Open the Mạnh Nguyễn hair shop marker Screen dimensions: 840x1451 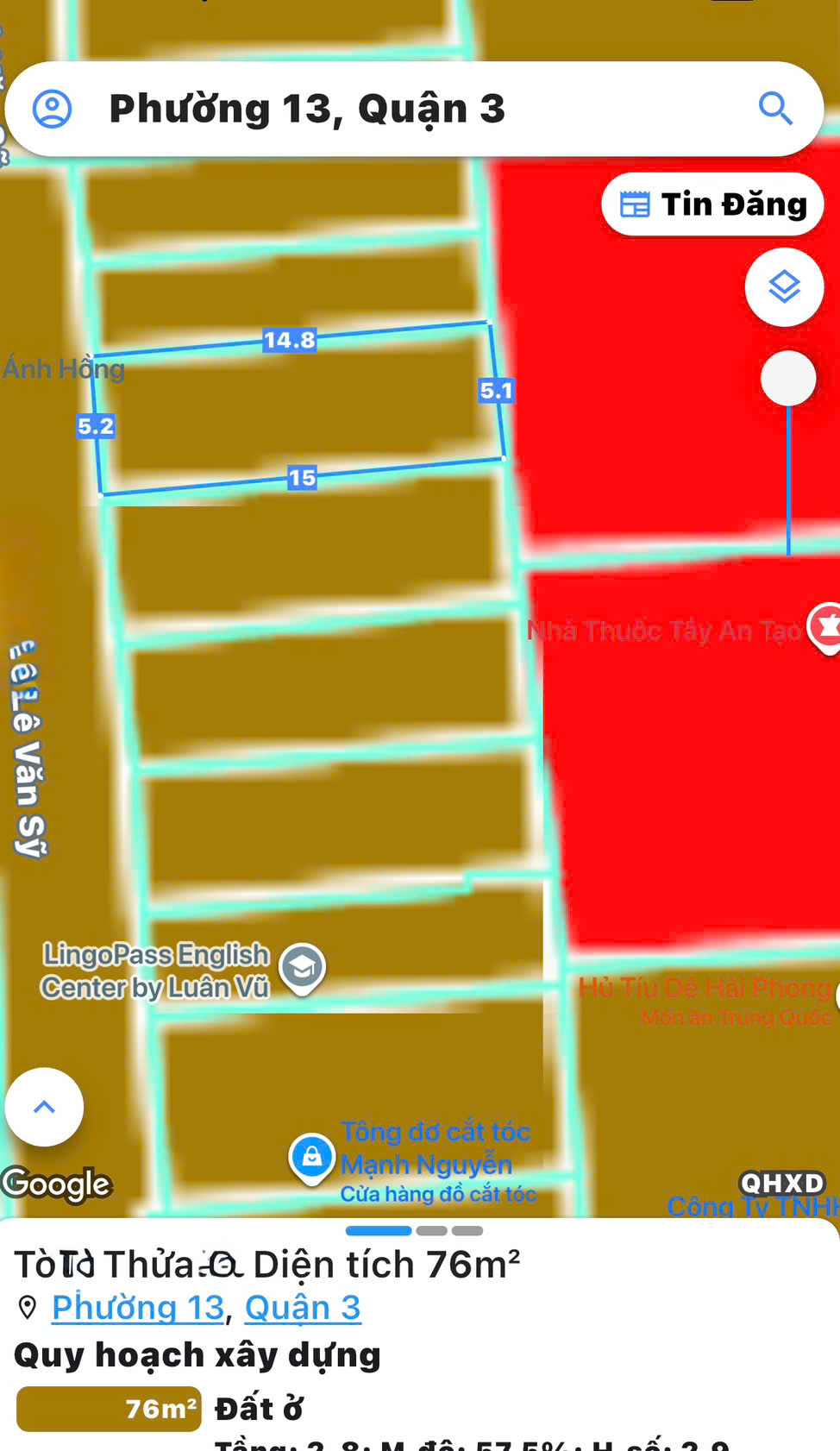click(x=312, y=1157)
